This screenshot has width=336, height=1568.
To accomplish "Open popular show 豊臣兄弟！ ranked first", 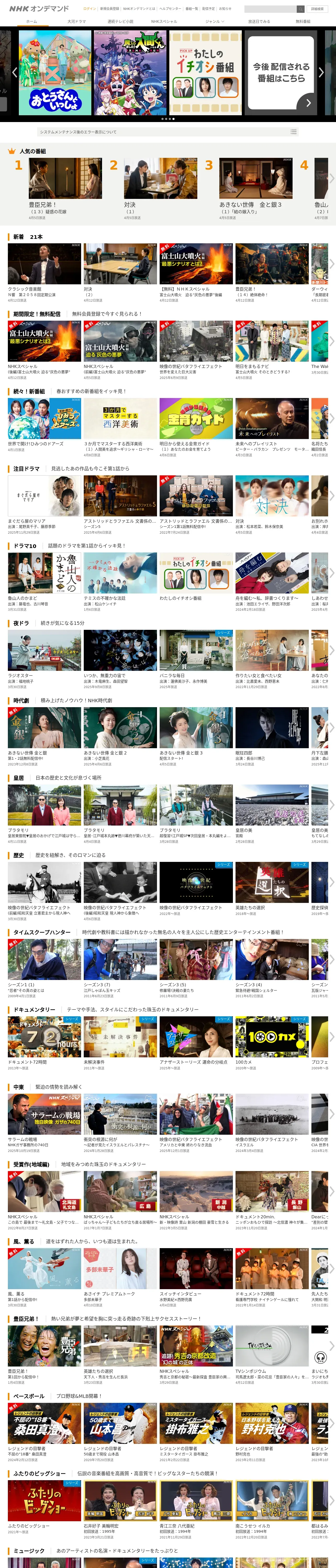I will 65,189.
